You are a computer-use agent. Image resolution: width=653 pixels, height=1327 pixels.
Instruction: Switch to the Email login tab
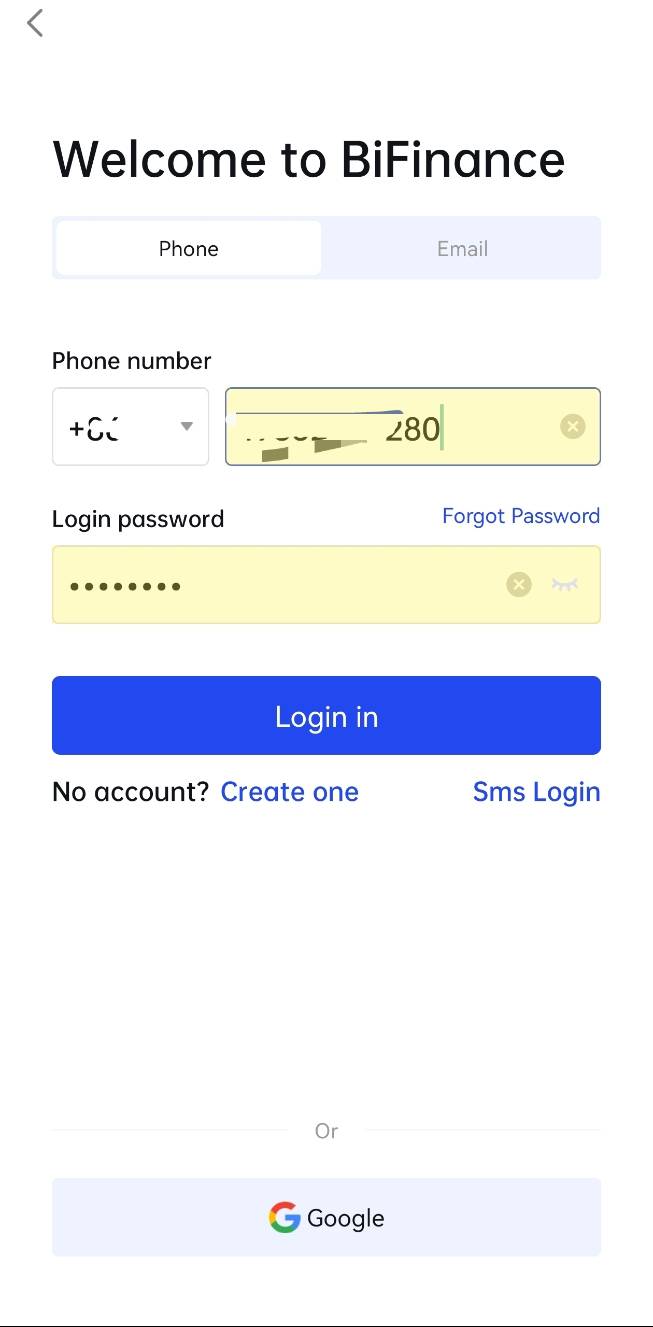[x=462, y=248]
